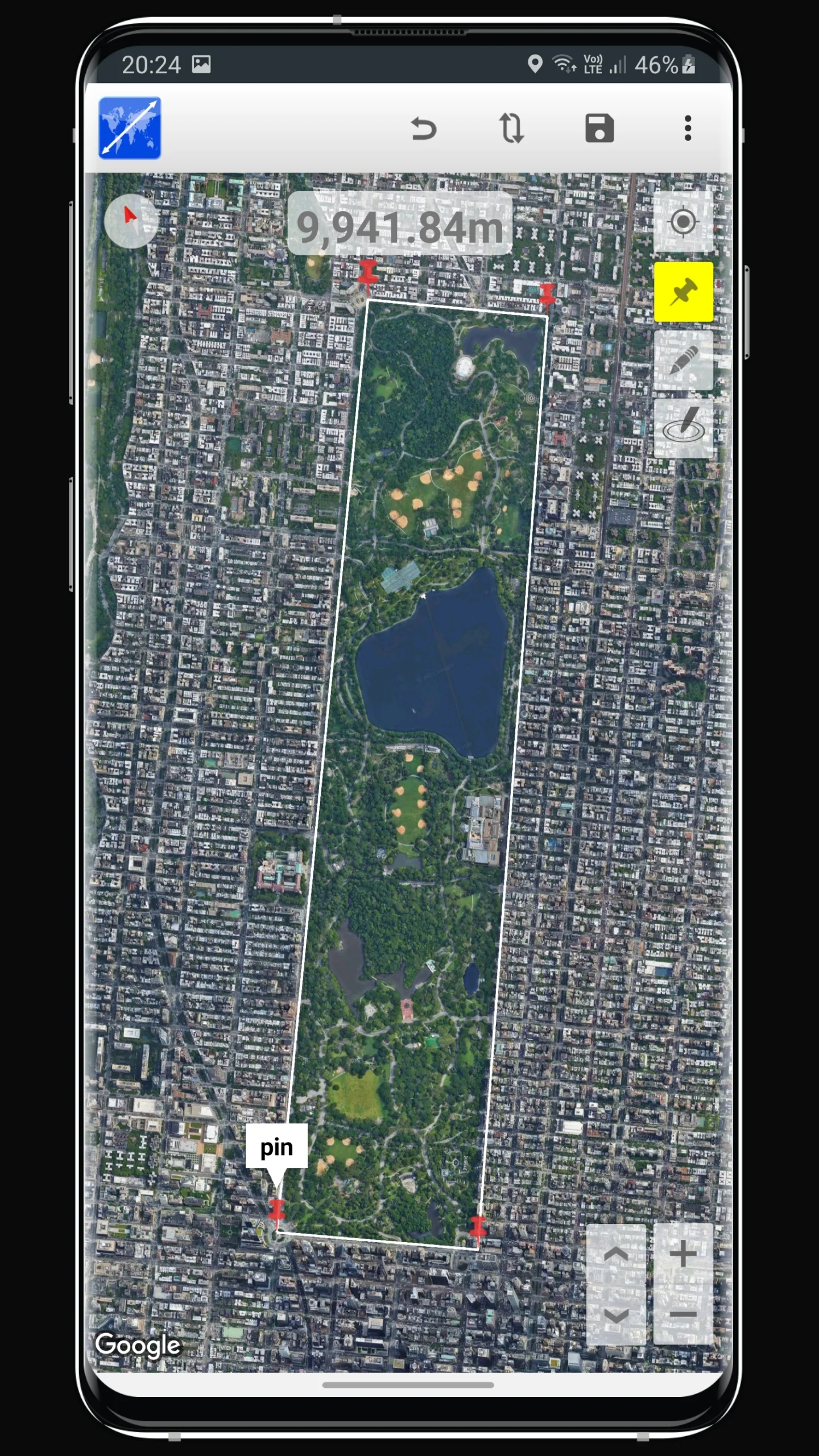Tap the up chevron button
Screen dimensions: 819x1456
[616, 1254]
